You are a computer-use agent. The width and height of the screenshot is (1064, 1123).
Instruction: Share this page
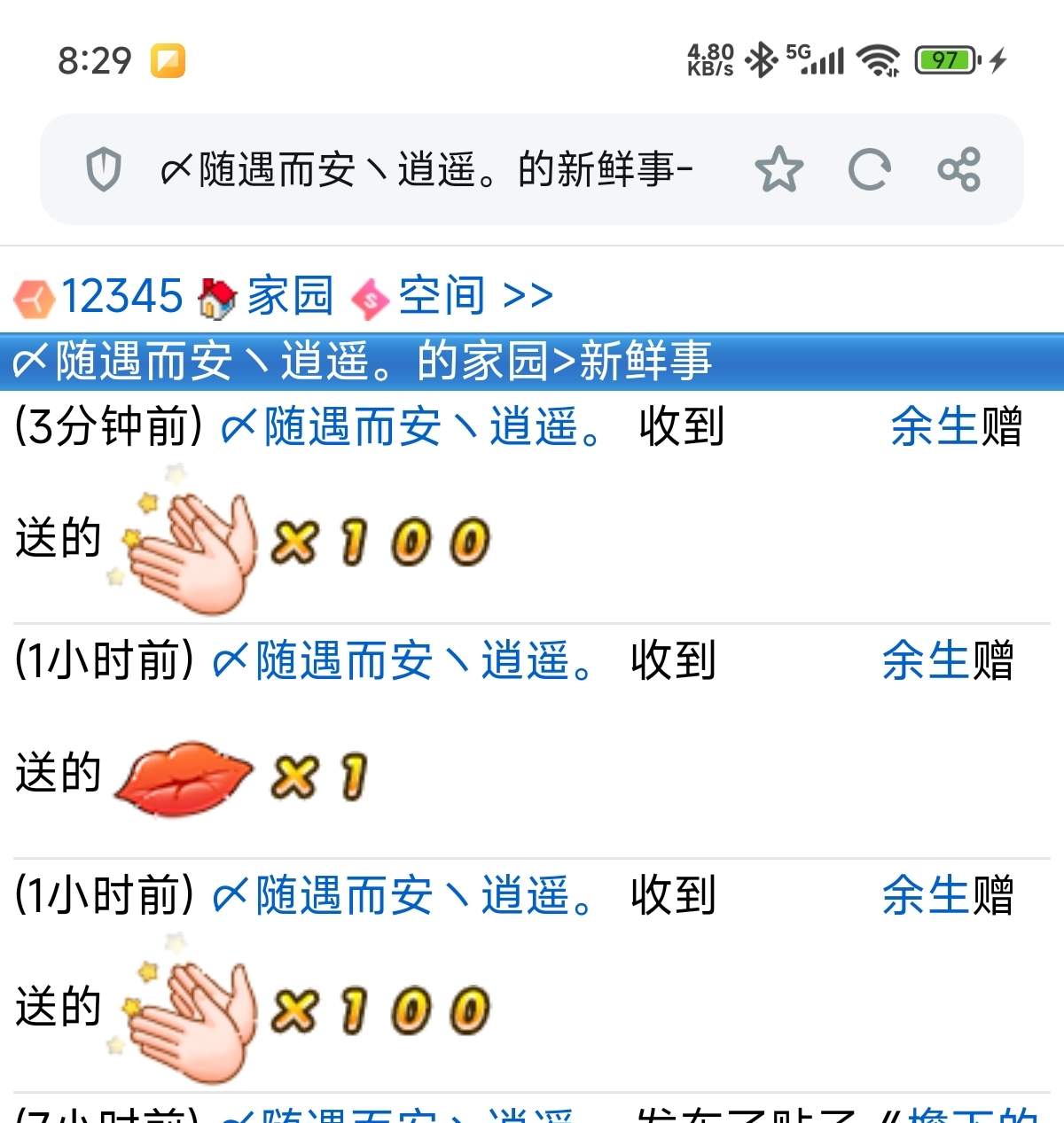pos(958,169)
